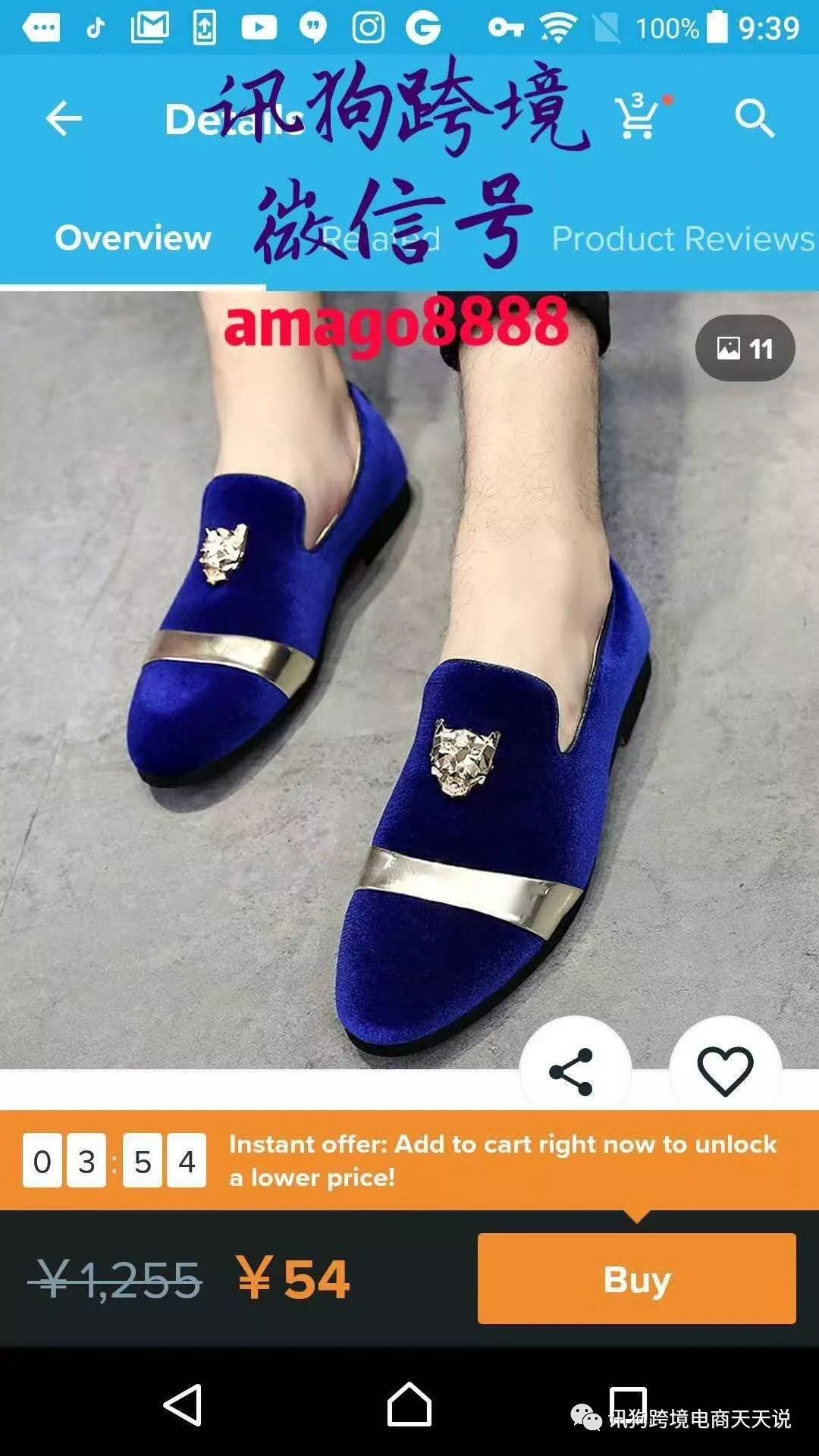Switch to the Overview tab
Image resolution: width=819 pixels, height=1456 pixels.
pyautogui.click(x=133, y=238)
